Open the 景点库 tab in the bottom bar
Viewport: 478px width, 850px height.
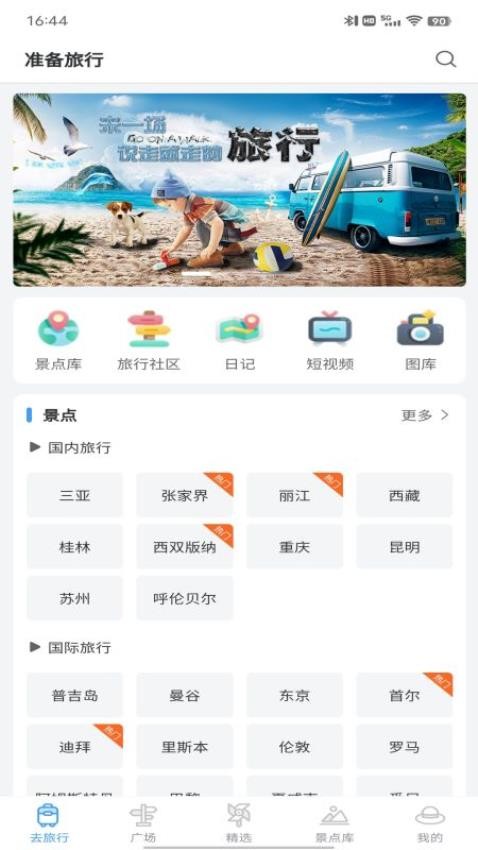point(334,823)
